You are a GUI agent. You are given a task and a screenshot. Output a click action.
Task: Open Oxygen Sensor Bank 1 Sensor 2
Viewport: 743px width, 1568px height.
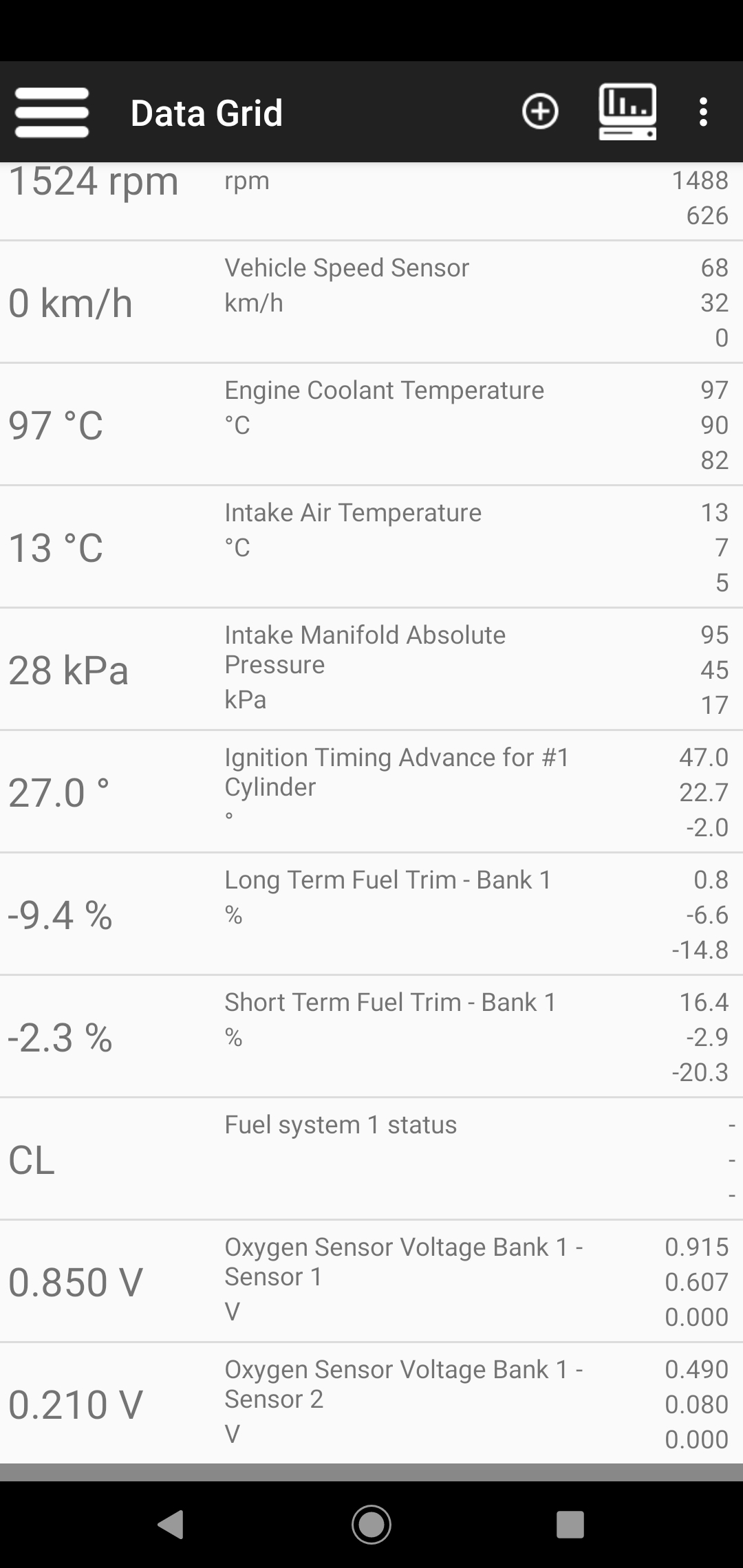(x=371, y=1403)
